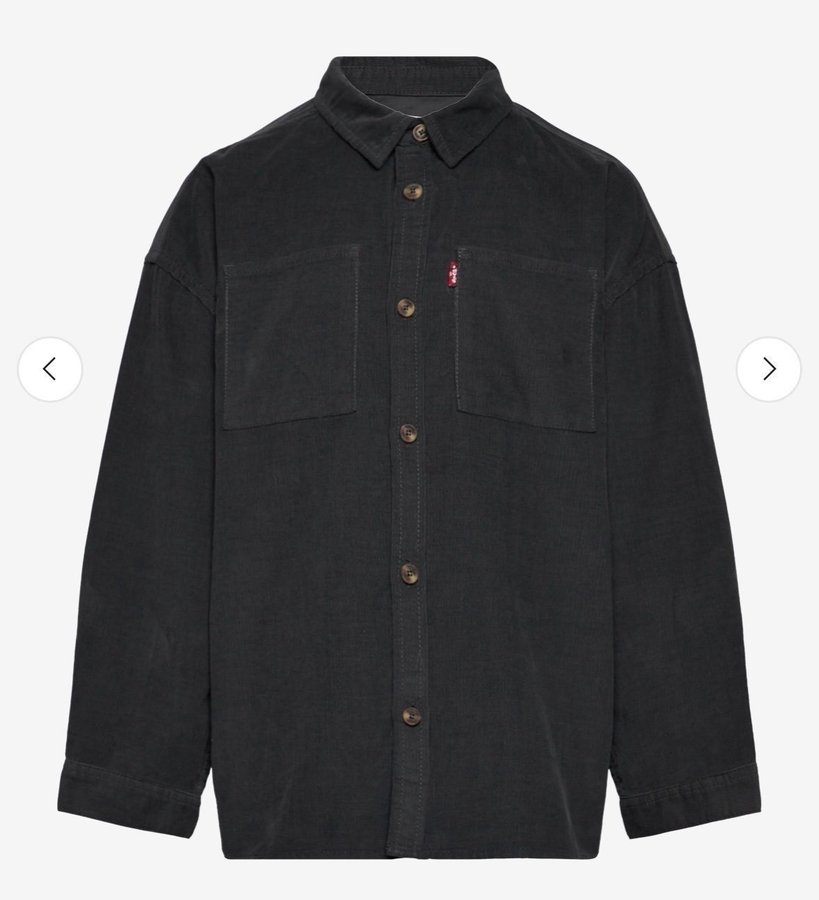Image resolution: width=819 pixels, height=900 pixels.
Task: Go to the previous product image
Action: click(x=49, y=369)
